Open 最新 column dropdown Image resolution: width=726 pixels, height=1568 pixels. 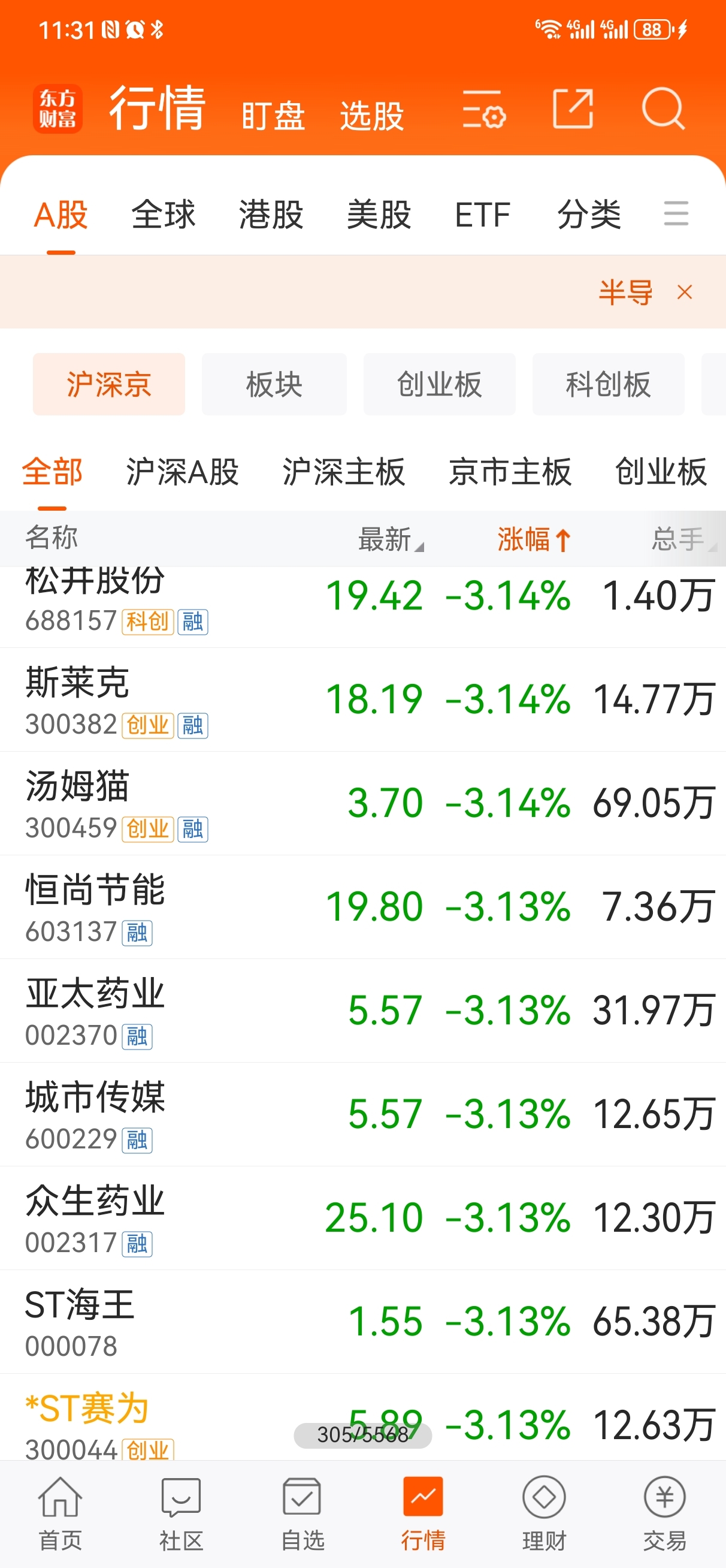tap(391, 539)
